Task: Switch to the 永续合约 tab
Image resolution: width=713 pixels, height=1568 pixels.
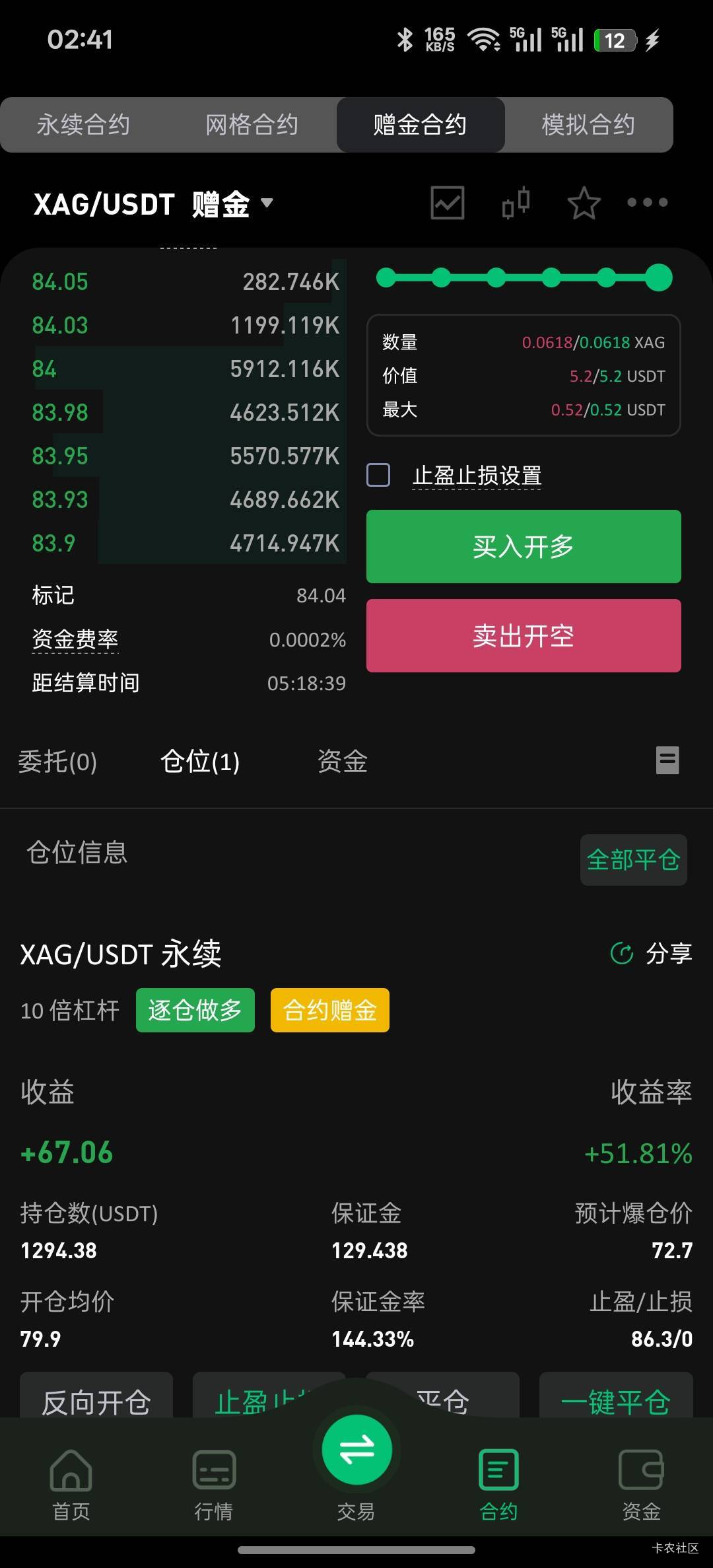Action: [x=83, y=125]
